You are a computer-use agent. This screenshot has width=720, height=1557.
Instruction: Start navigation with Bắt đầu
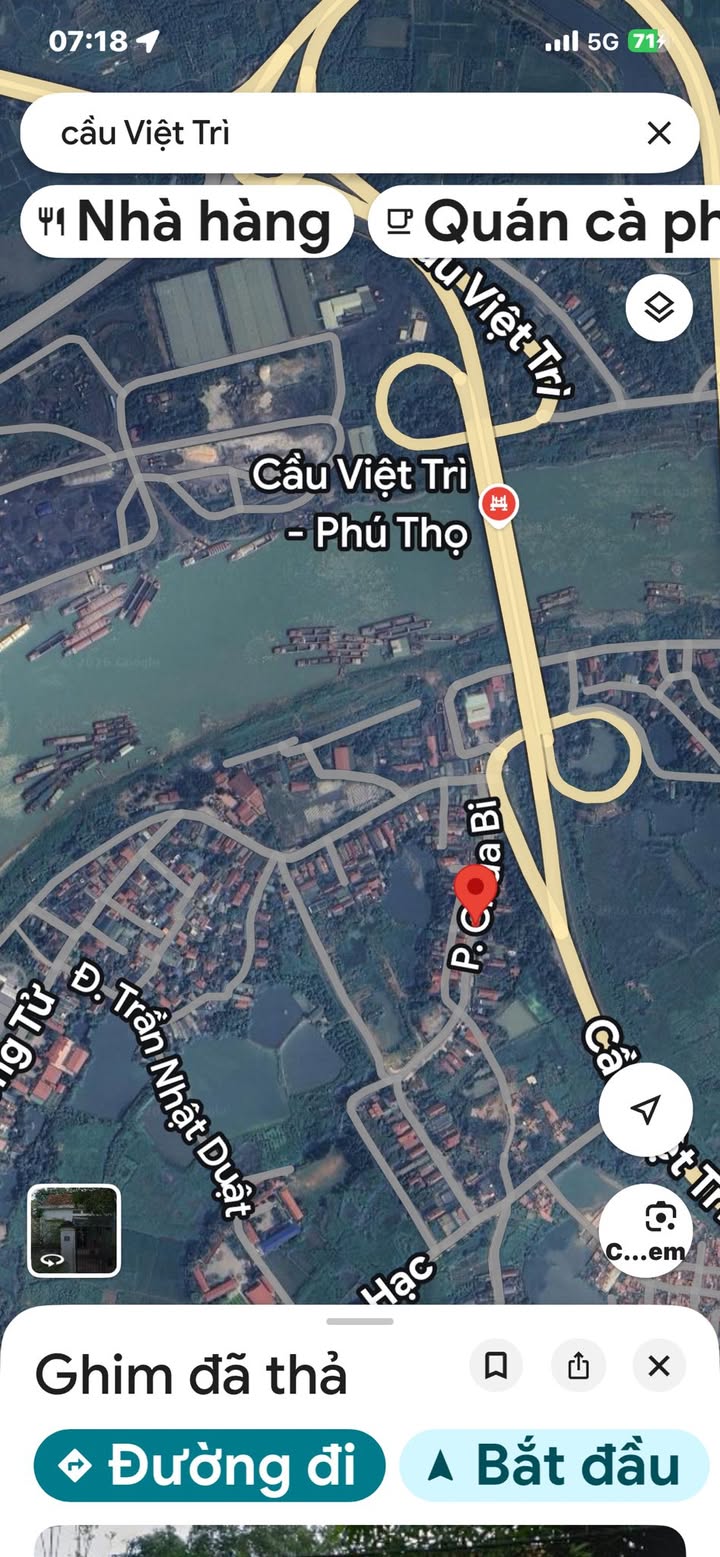coord(556,1466)
